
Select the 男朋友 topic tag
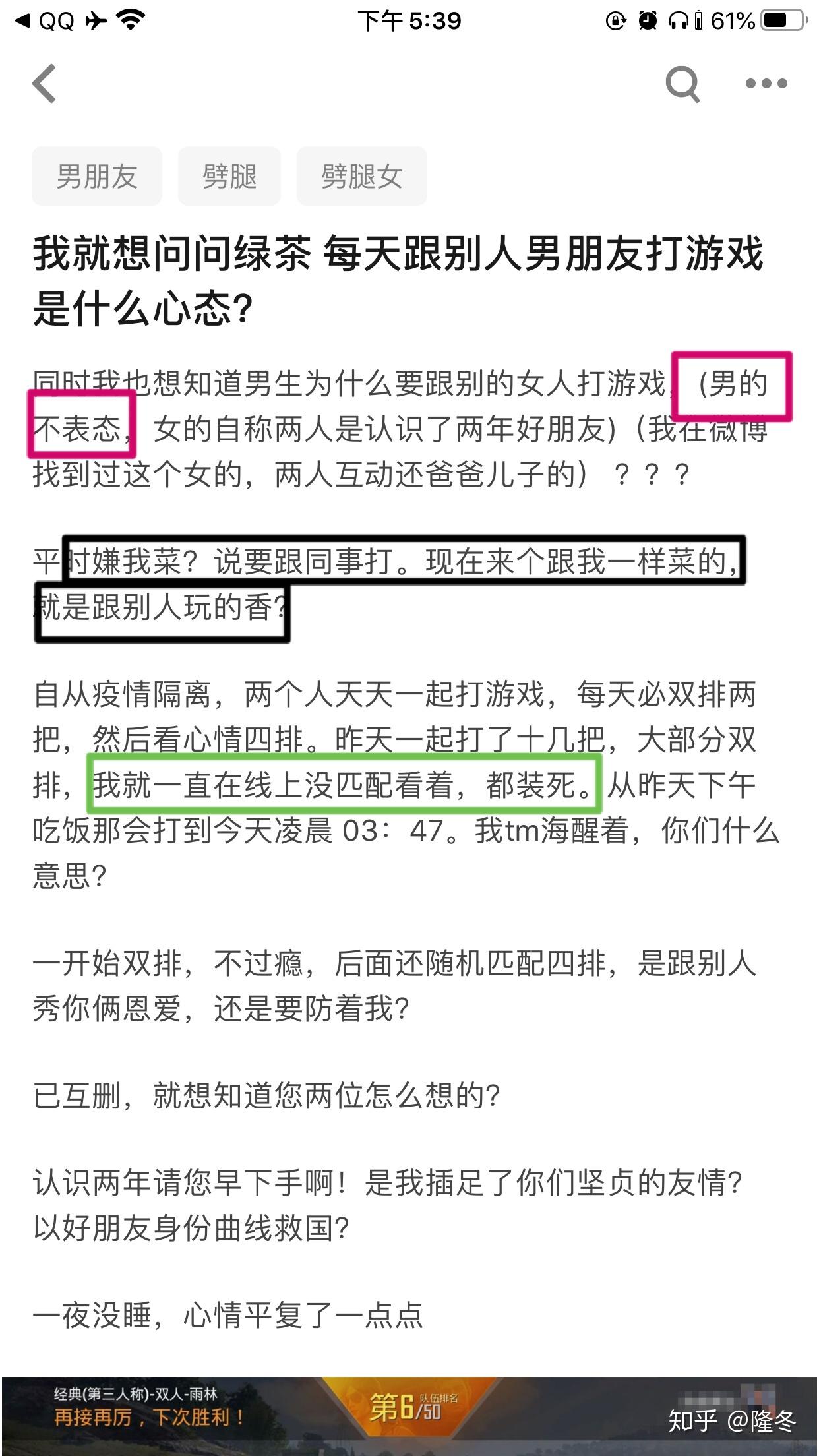pyautogui.click(x=97, y=176)
